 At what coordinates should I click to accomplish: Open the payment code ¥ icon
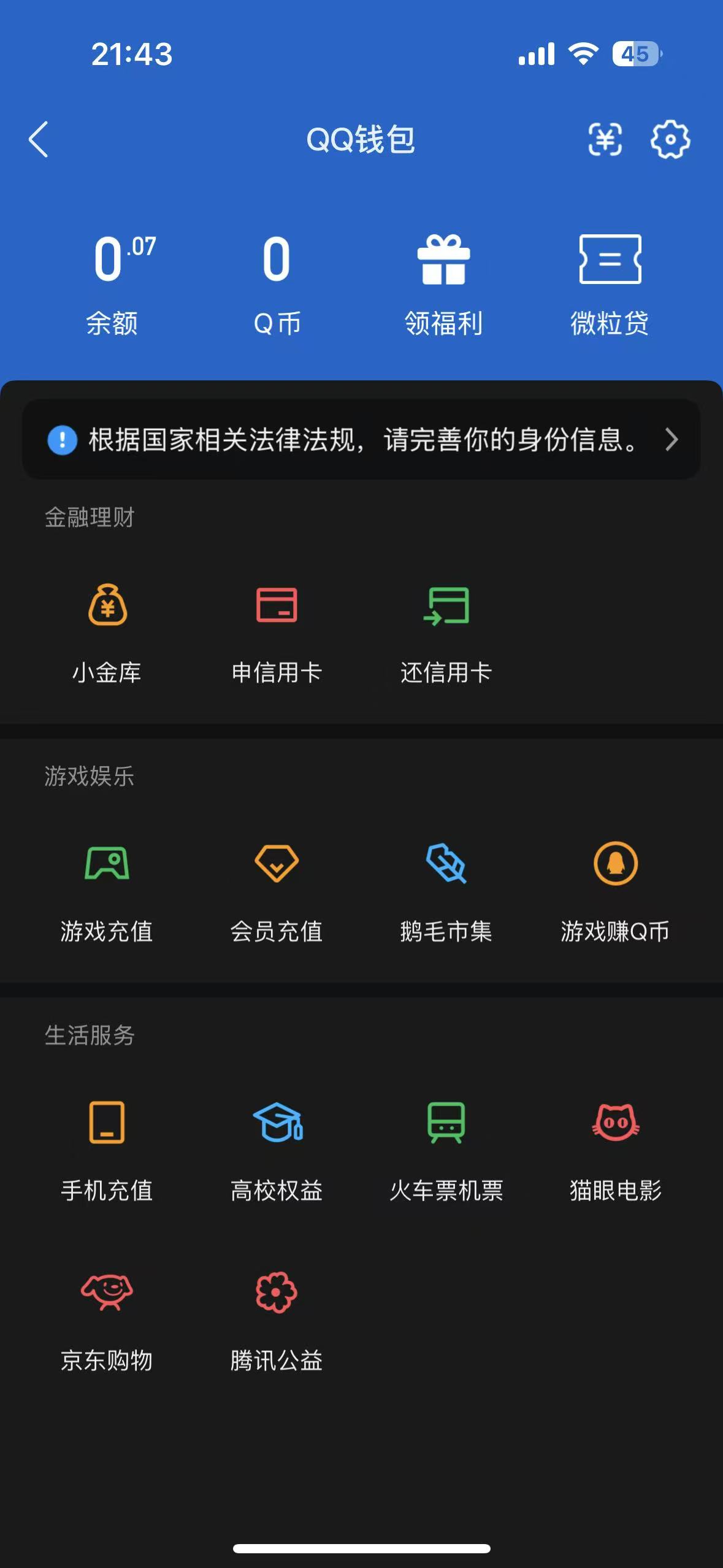coord(606,140)
